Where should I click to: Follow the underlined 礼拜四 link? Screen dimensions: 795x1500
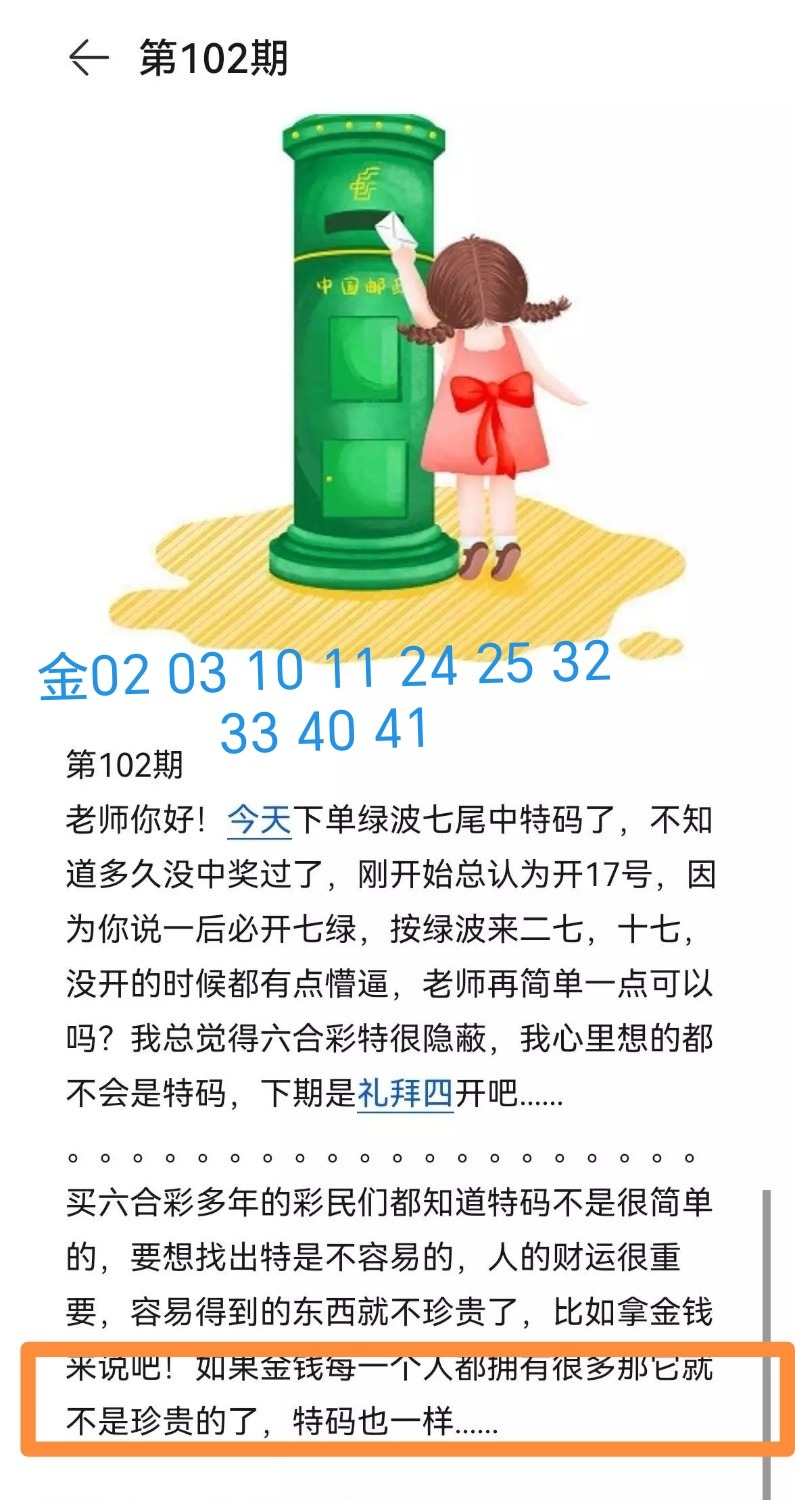[x=405, y=1094]
